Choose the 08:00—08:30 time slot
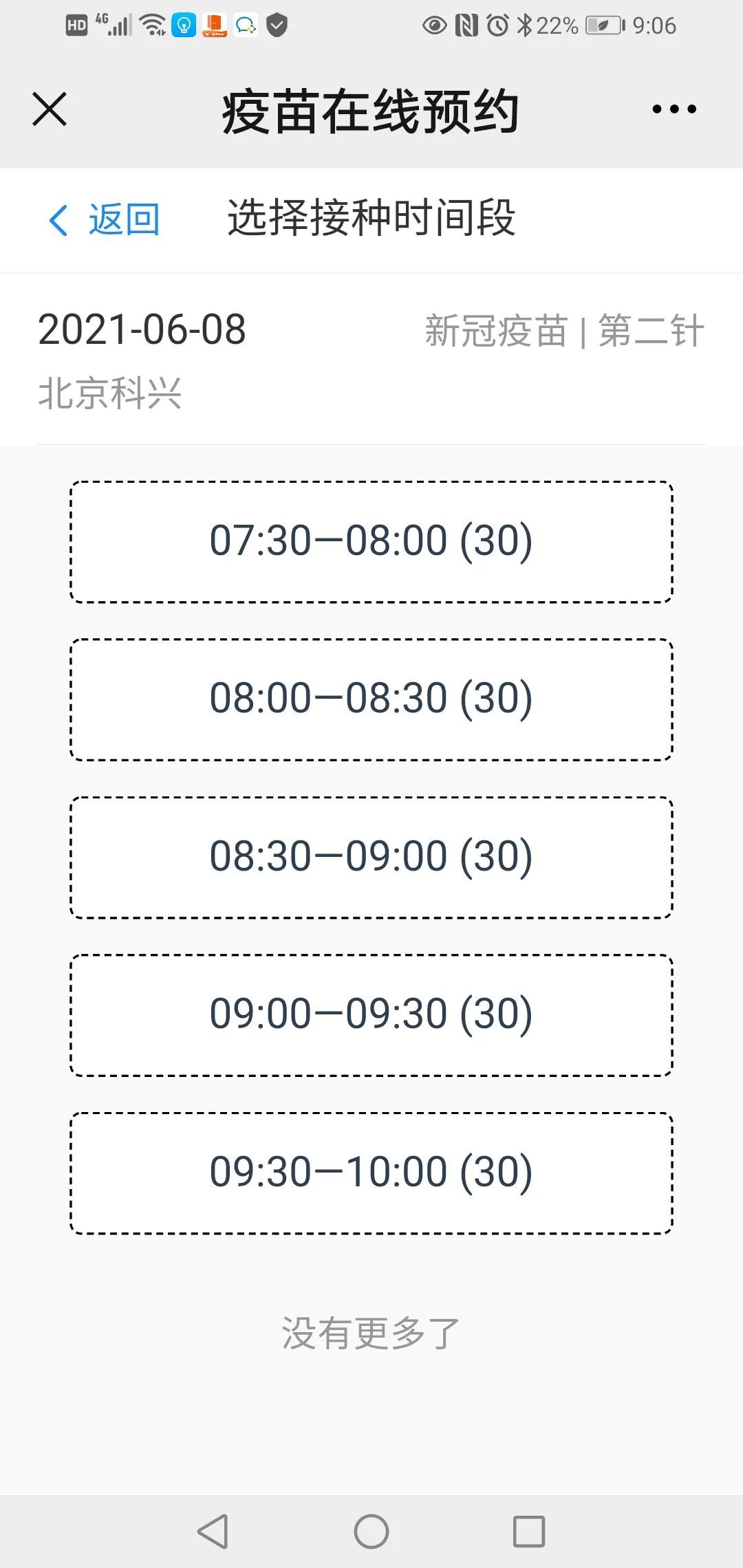The image size is (743, 1568). (x=371, y=699)
